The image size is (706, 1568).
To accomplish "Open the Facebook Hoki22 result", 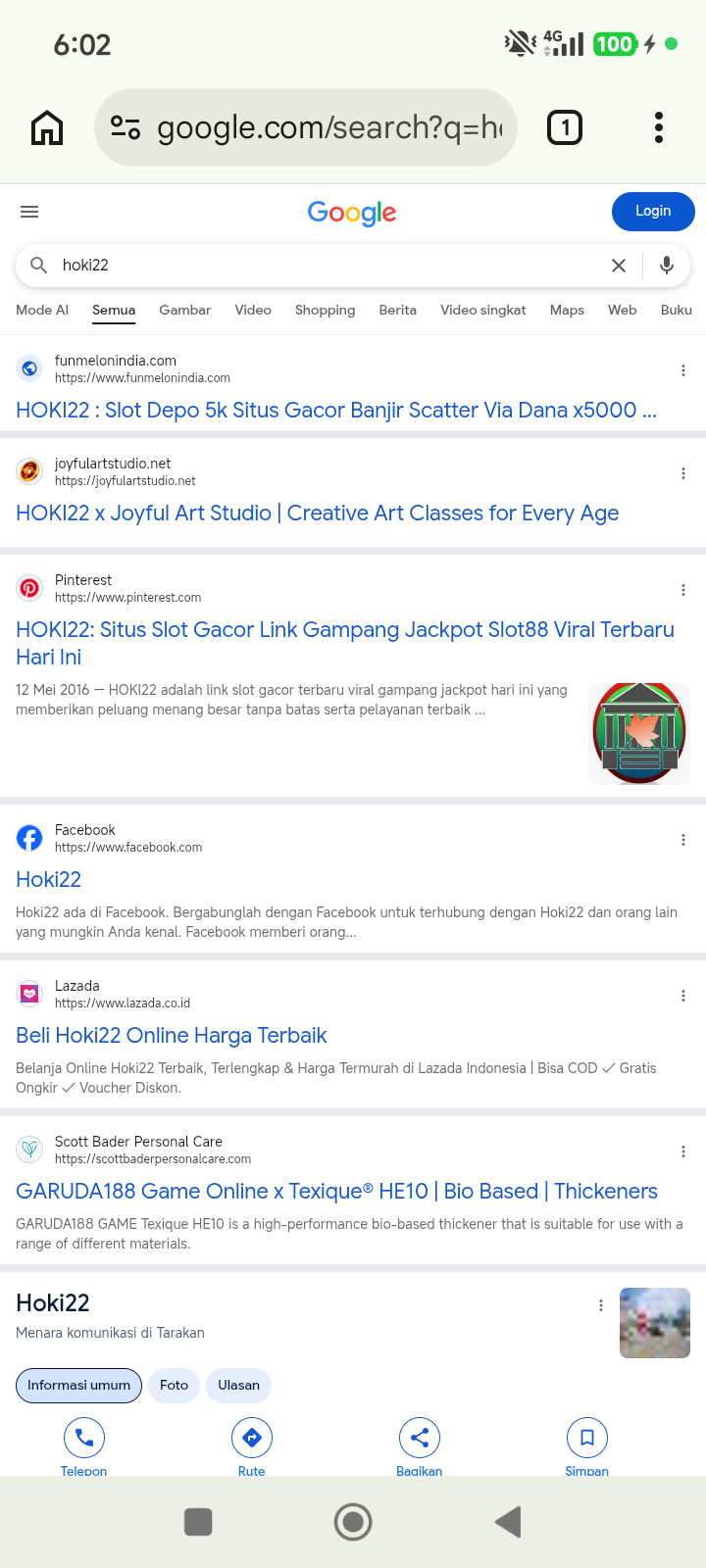I will (48, 880).
